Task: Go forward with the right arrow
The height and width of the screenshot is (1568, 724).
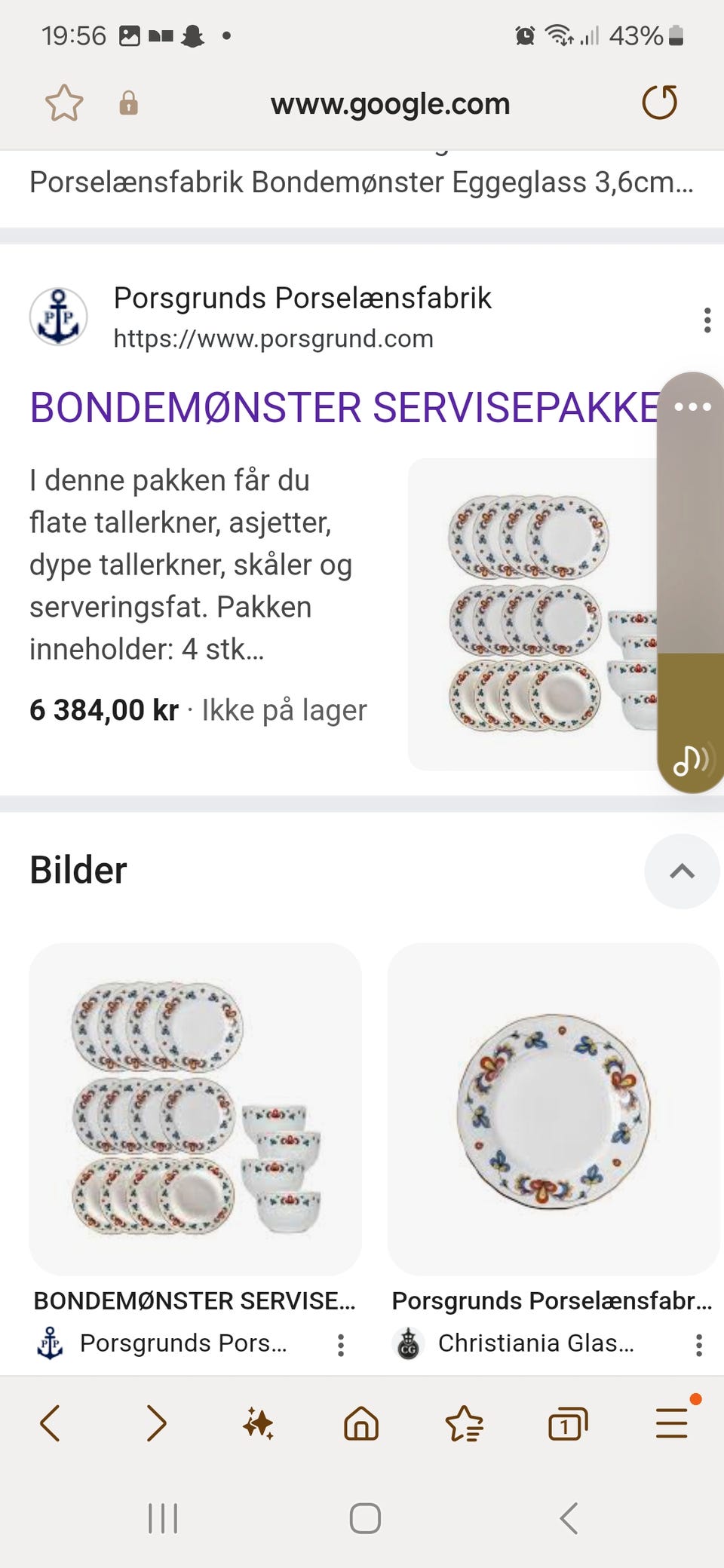Action: pyautogui.click(x=158, y=1425)
